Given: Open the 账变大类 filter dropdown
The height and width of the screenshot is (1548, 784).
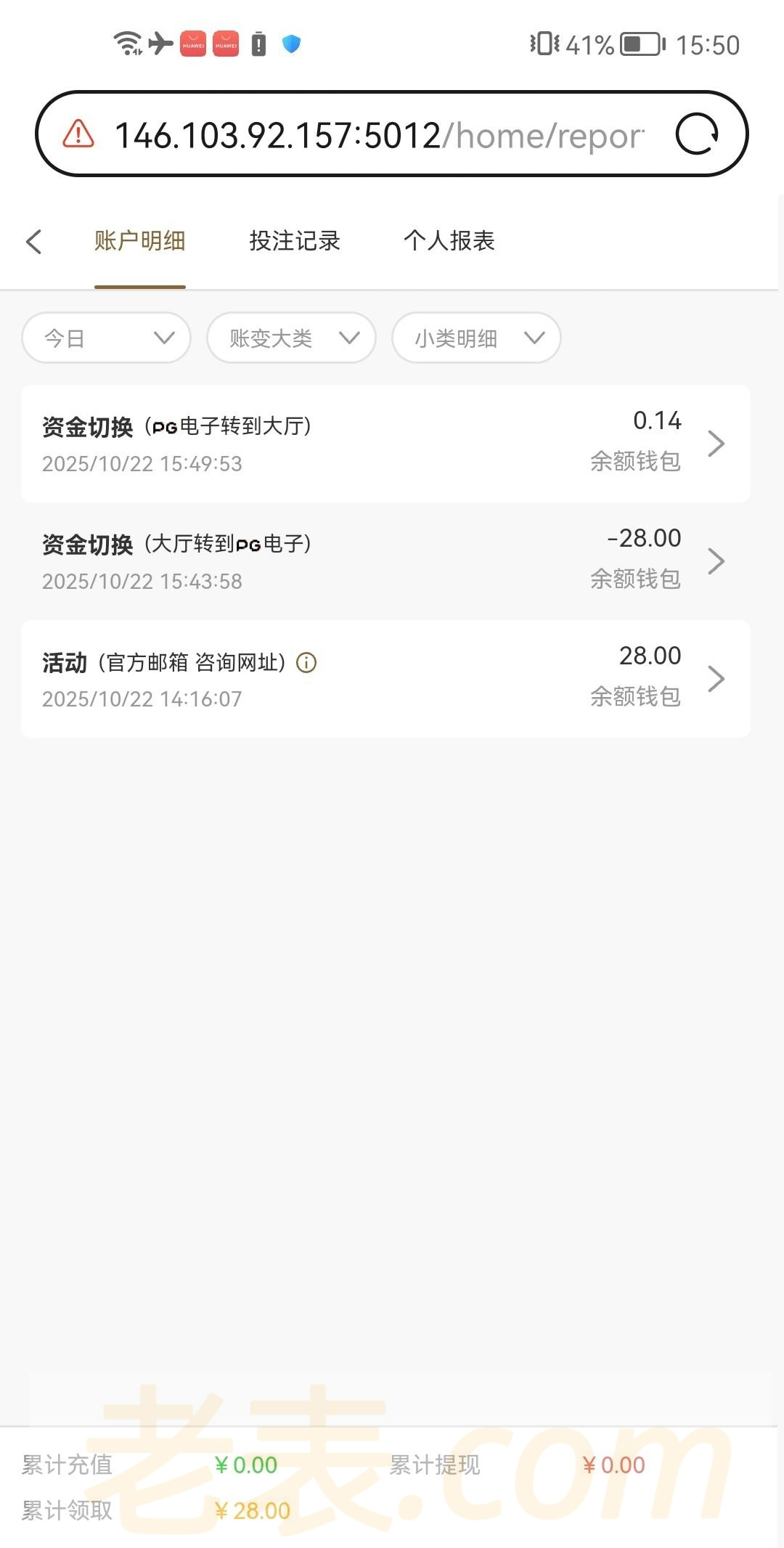Looking at the screenshot, I should click(291, 338).
